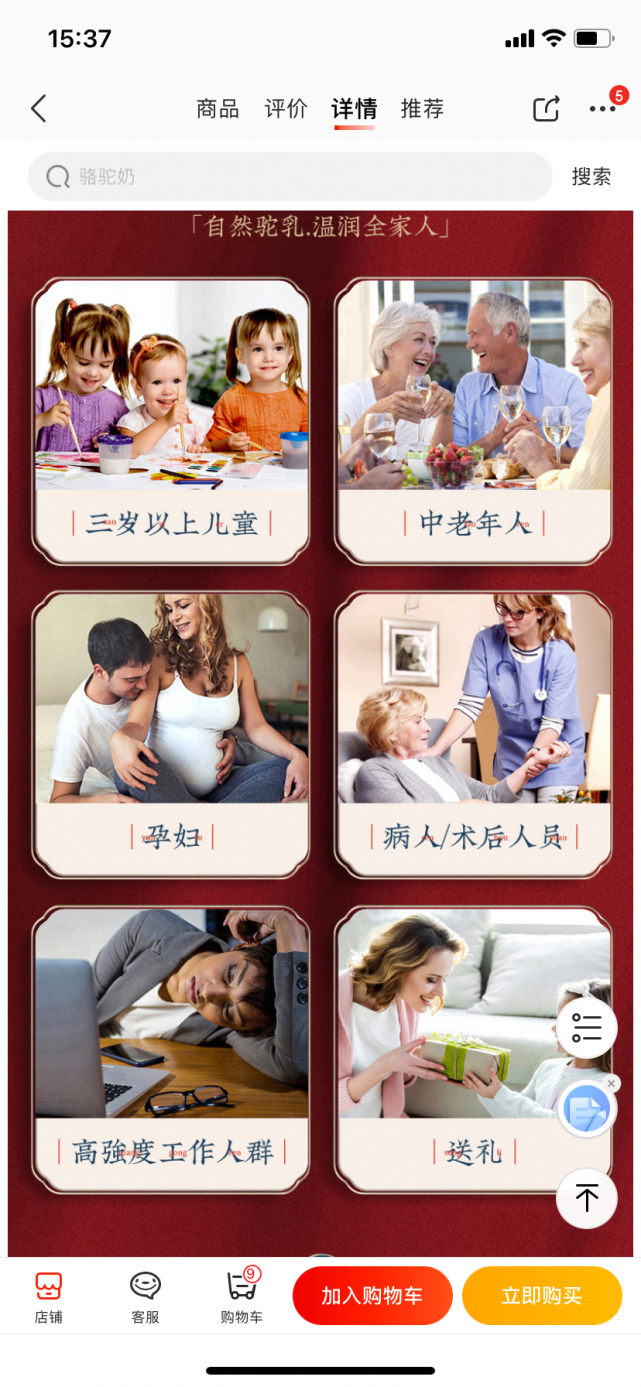Tap 立即购买 to buy now
641x1387 pixels.
(541, 1296)
